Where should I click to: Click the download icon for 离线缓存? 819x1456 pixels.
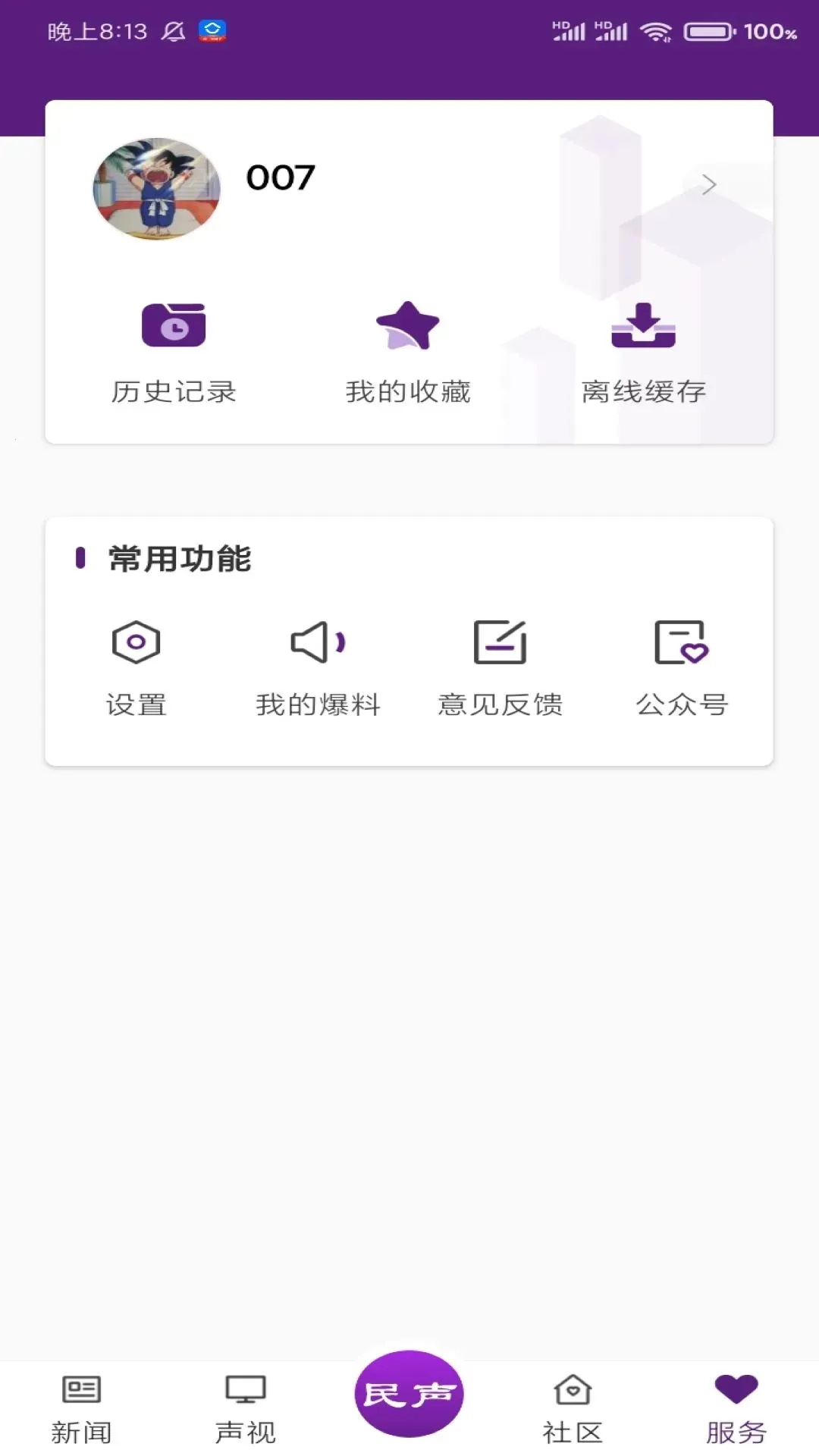click(x=643, y=325)
